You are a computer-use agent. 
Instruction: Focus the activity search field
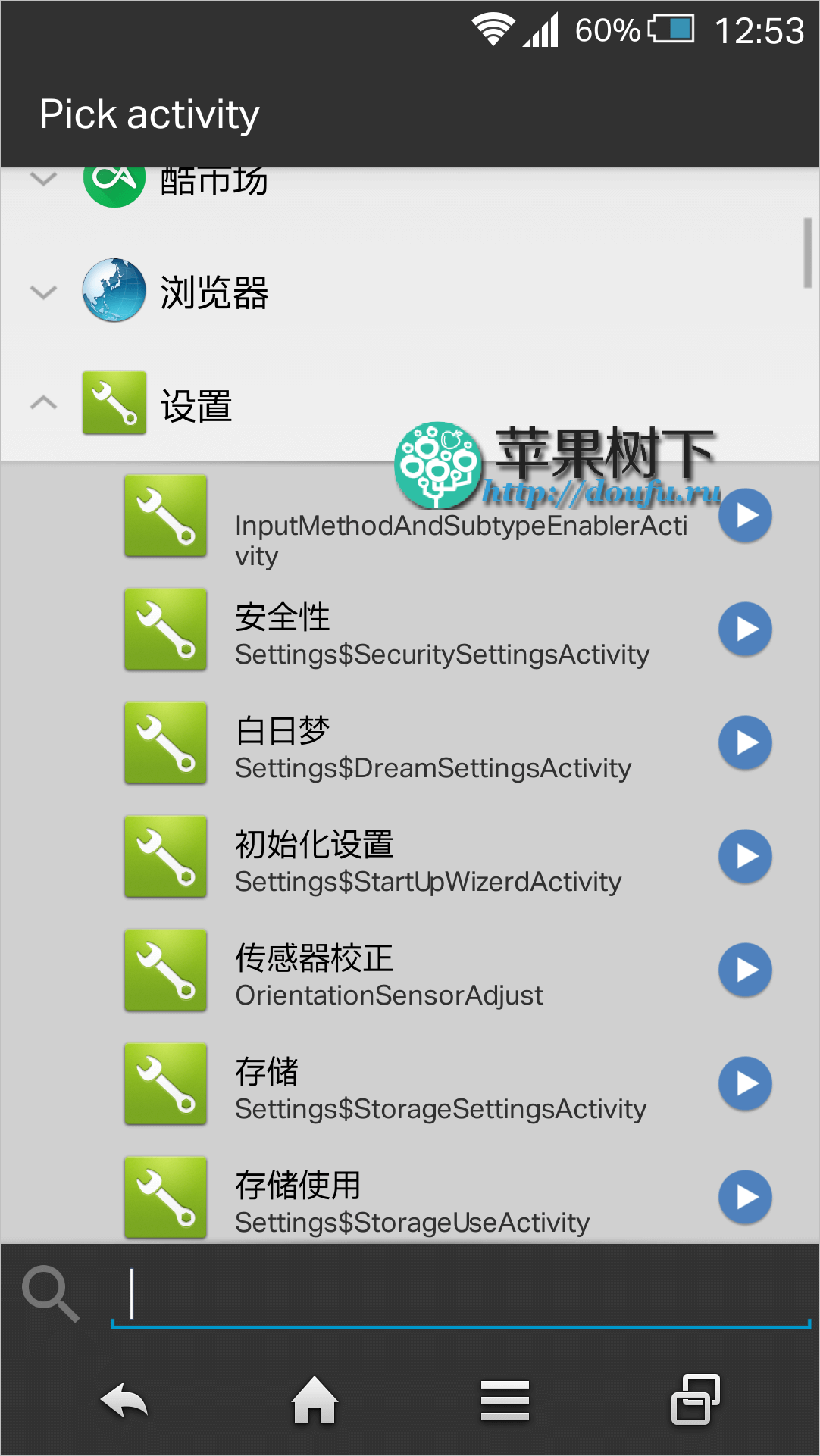(459, 1294)
